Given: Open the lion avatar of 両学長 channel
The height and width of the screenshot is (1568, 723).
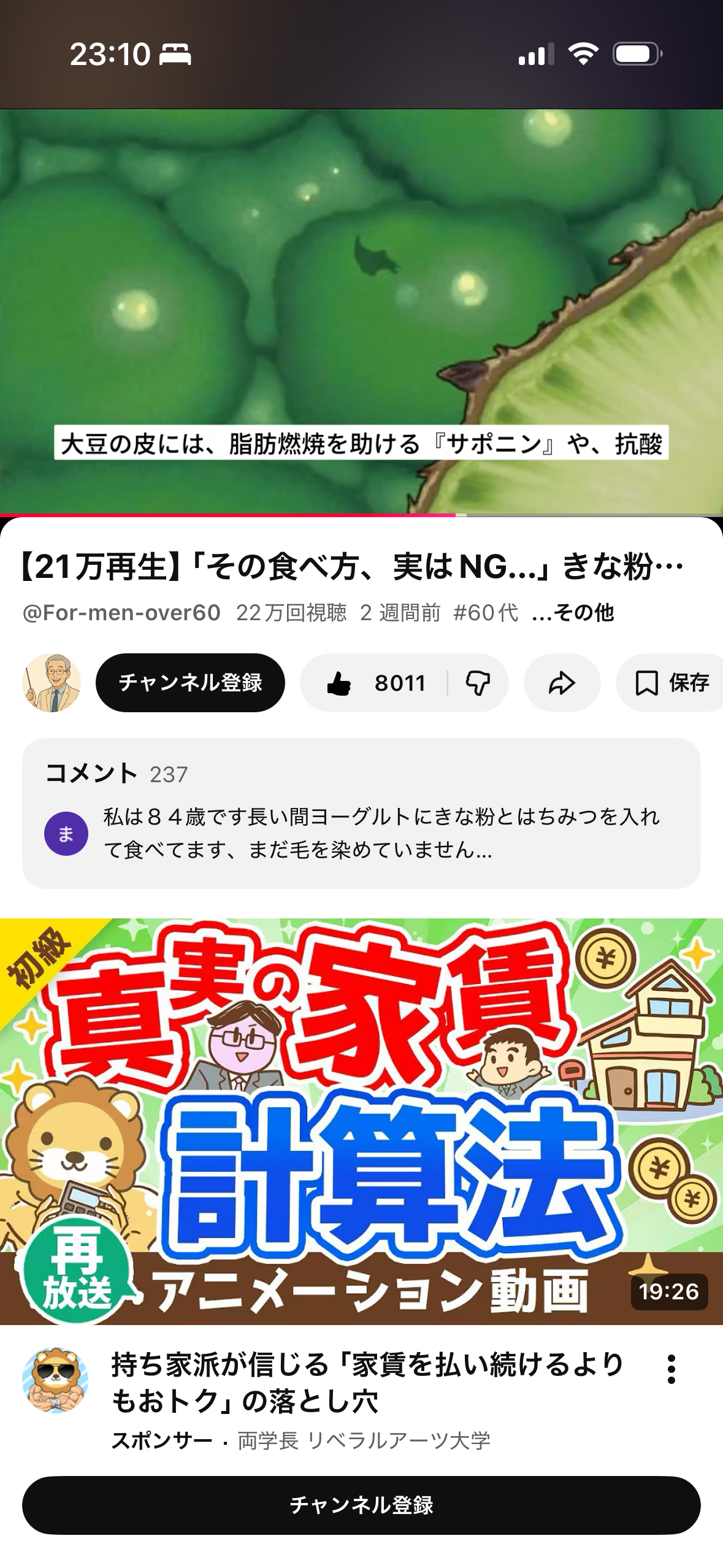Looking at the screenshot, I should click(55, 1380).
